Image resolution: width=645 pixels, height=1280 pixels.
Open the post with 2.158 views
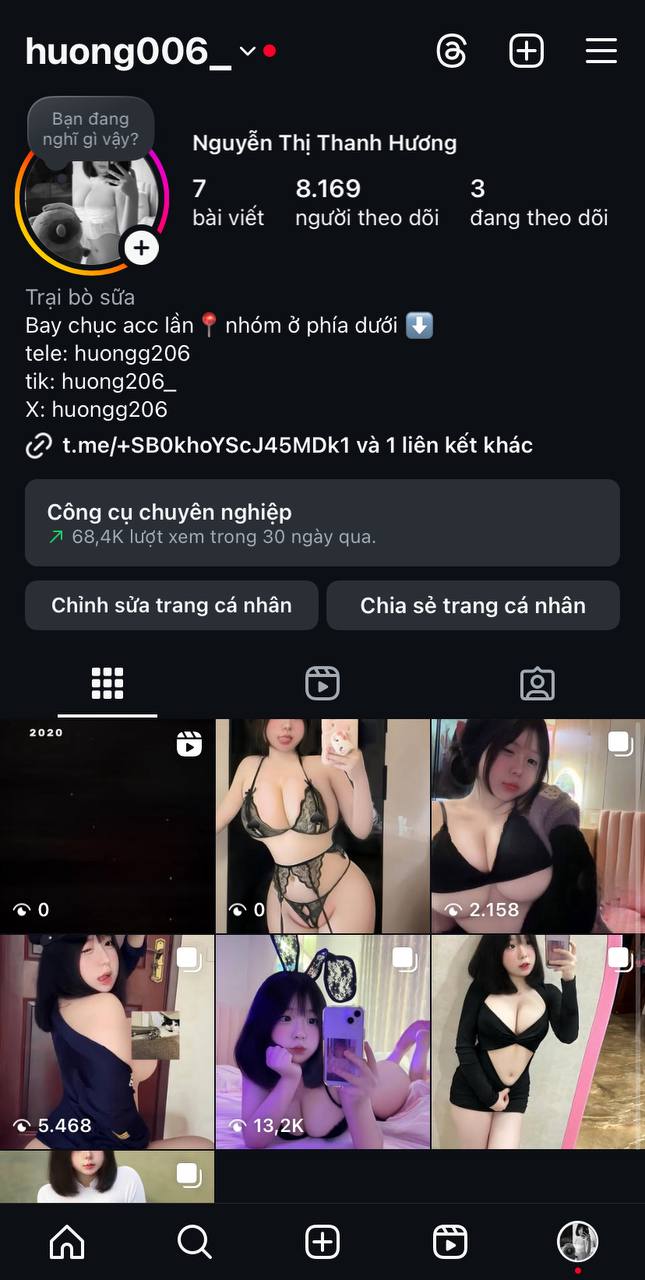pos(538,825)
